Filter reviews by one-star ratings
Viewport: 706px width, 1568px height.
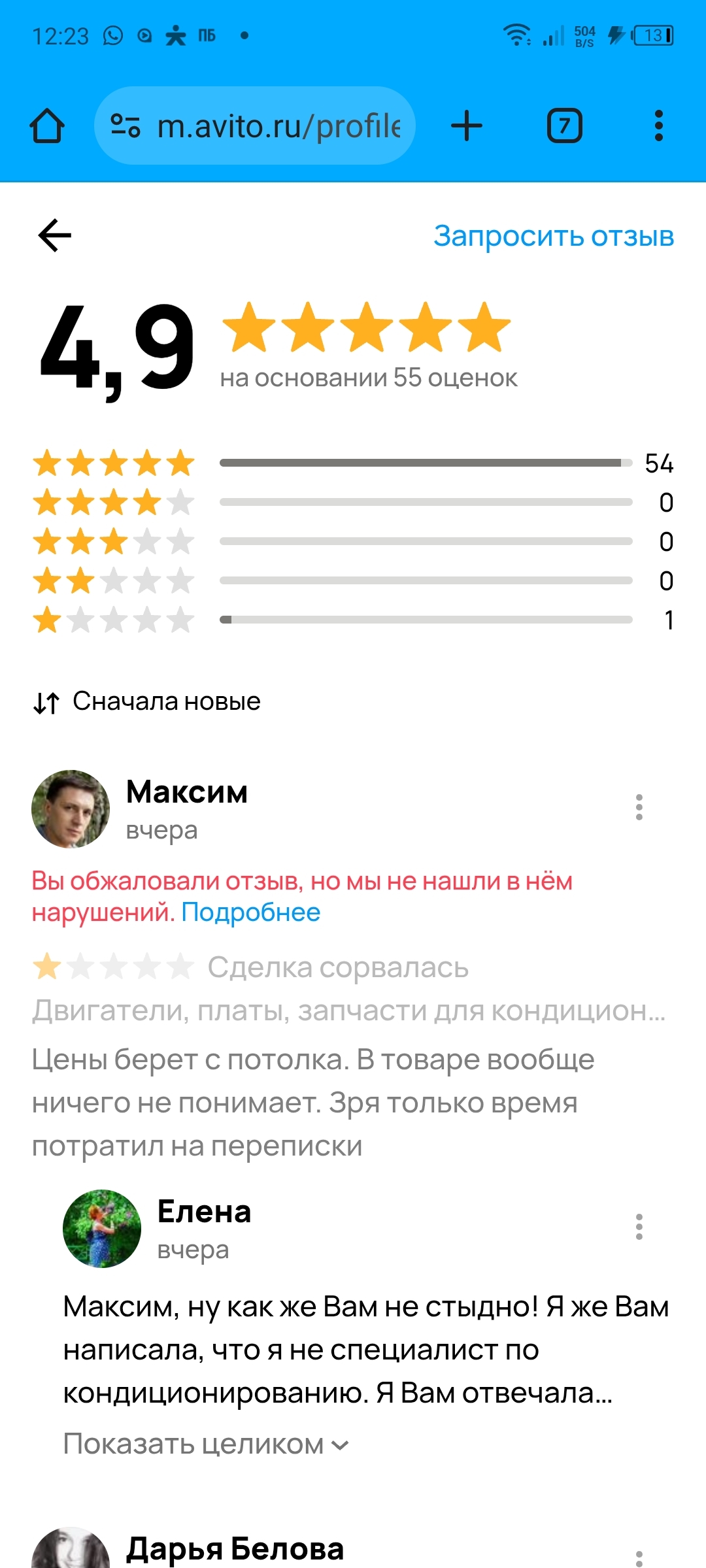point(353,620)
